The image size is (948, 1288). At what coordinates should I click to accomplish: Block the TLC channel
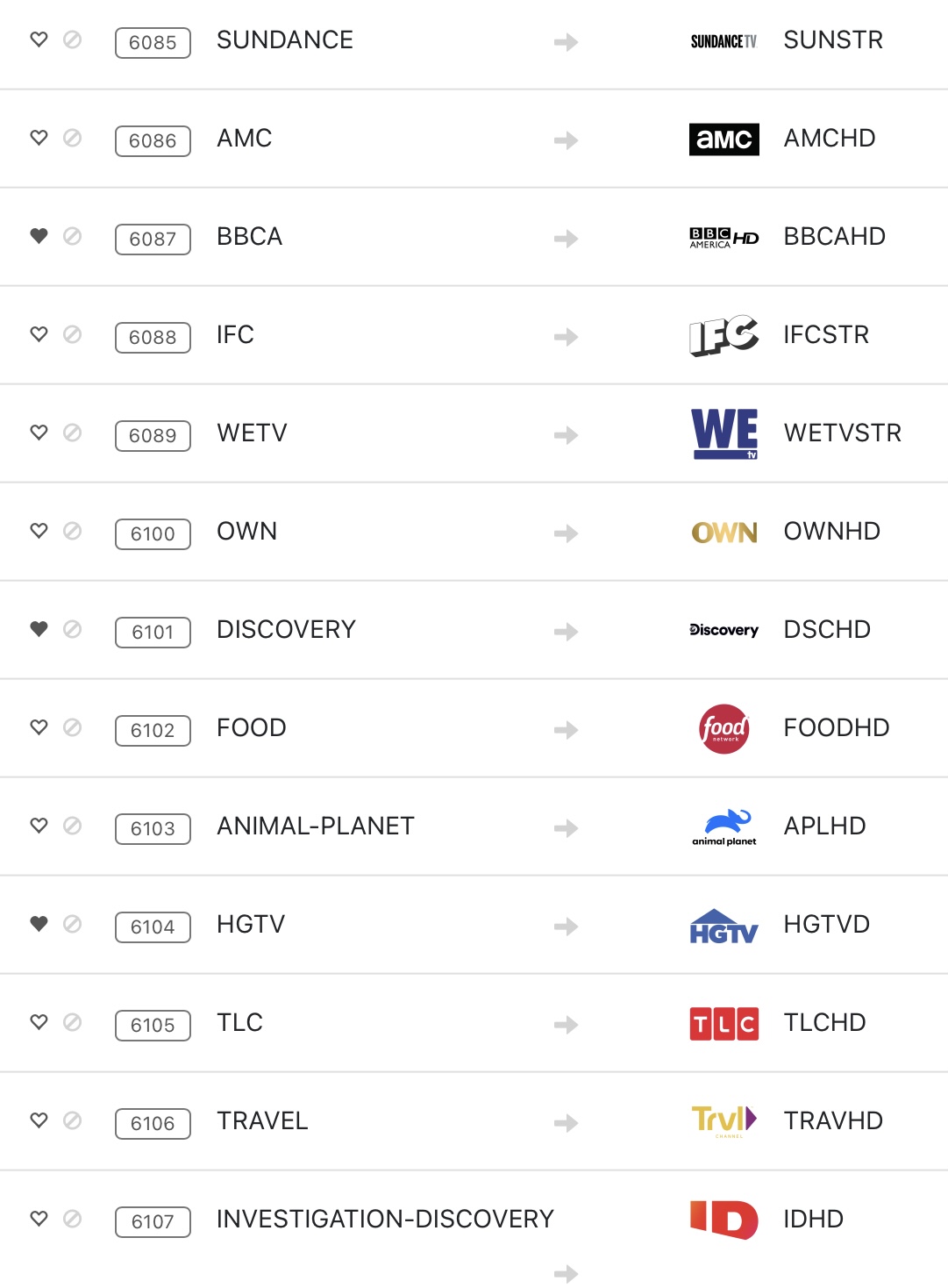73,1022
